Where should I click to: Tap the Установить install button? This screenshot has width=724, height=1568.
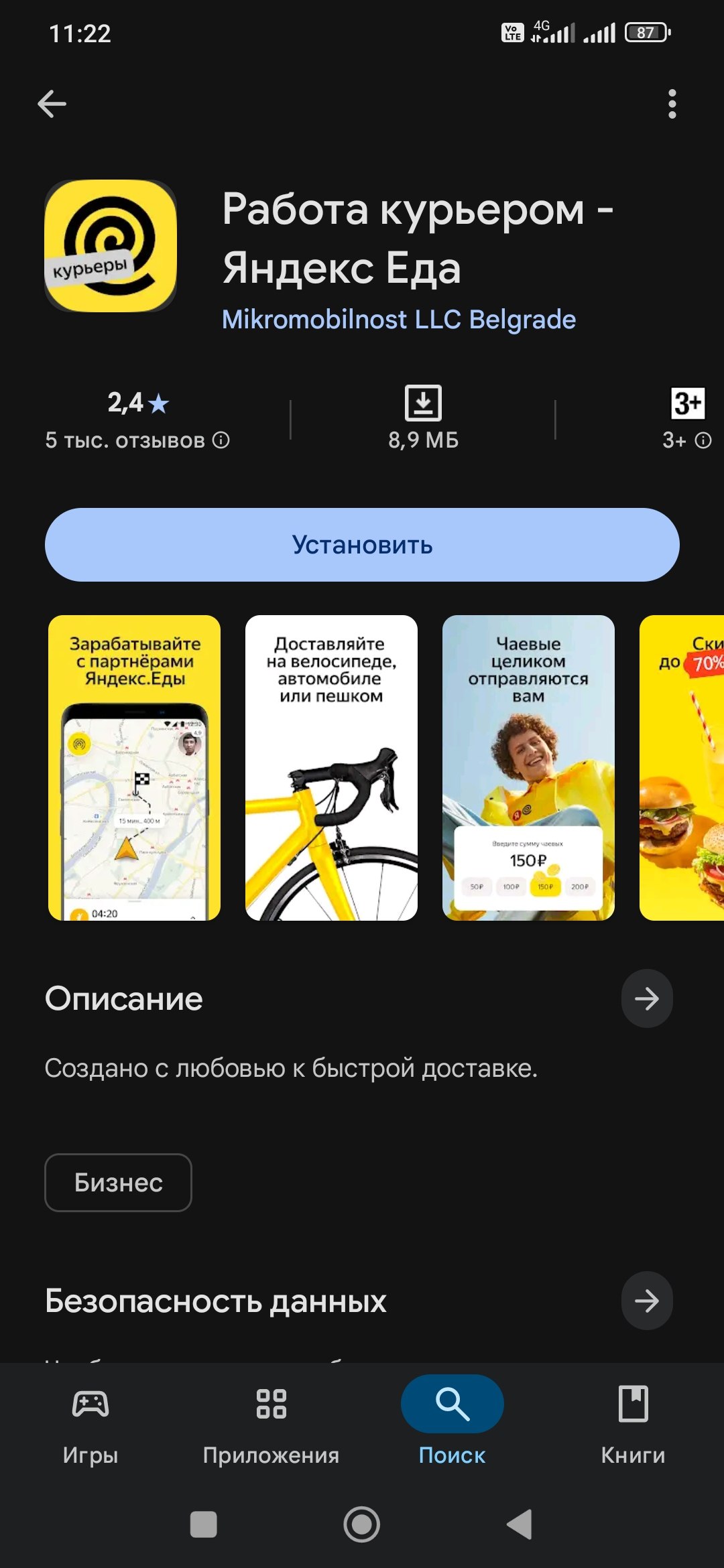tap(362, 545)
